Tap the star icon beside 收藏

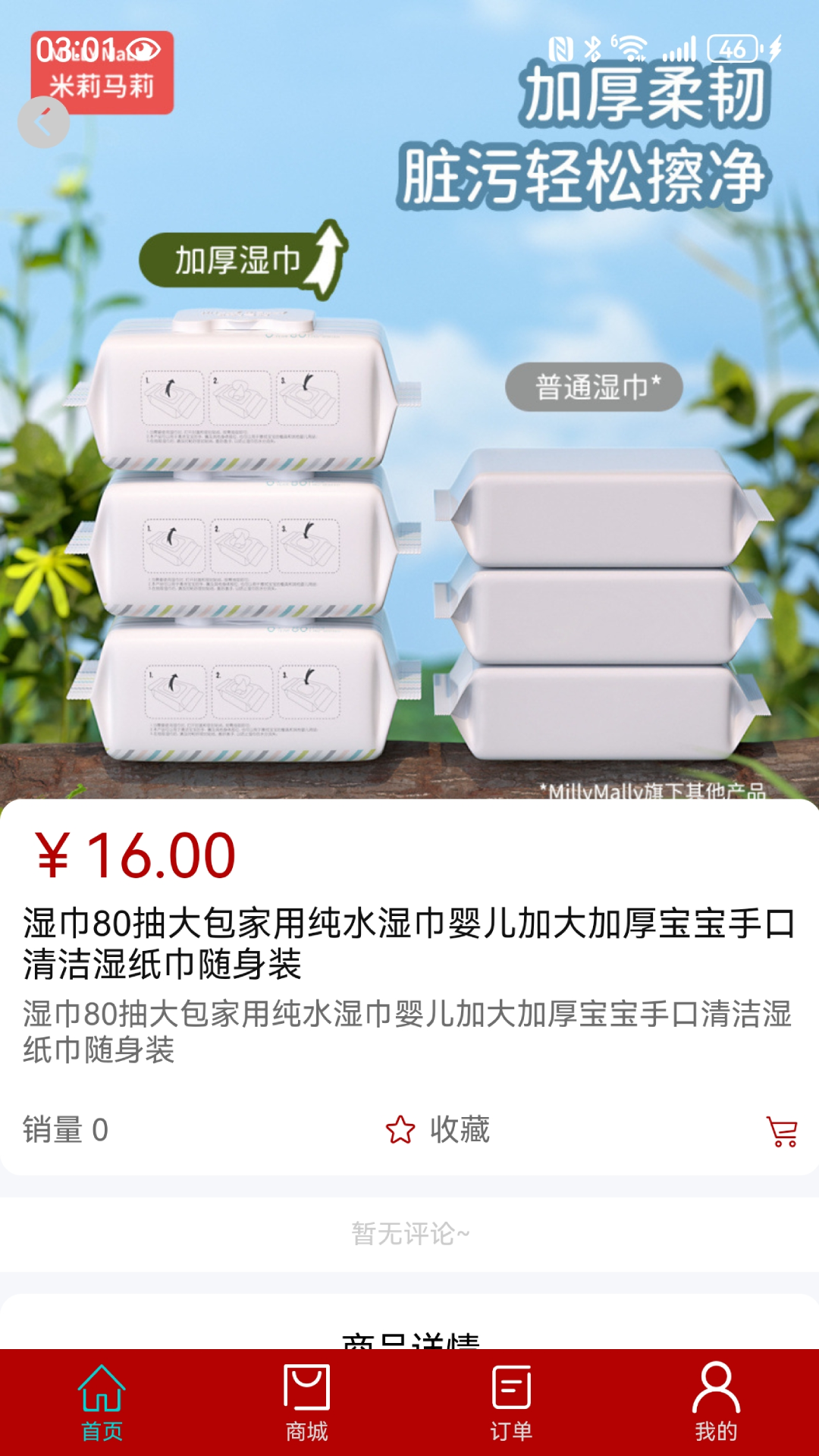click(x=402, y=1129)
